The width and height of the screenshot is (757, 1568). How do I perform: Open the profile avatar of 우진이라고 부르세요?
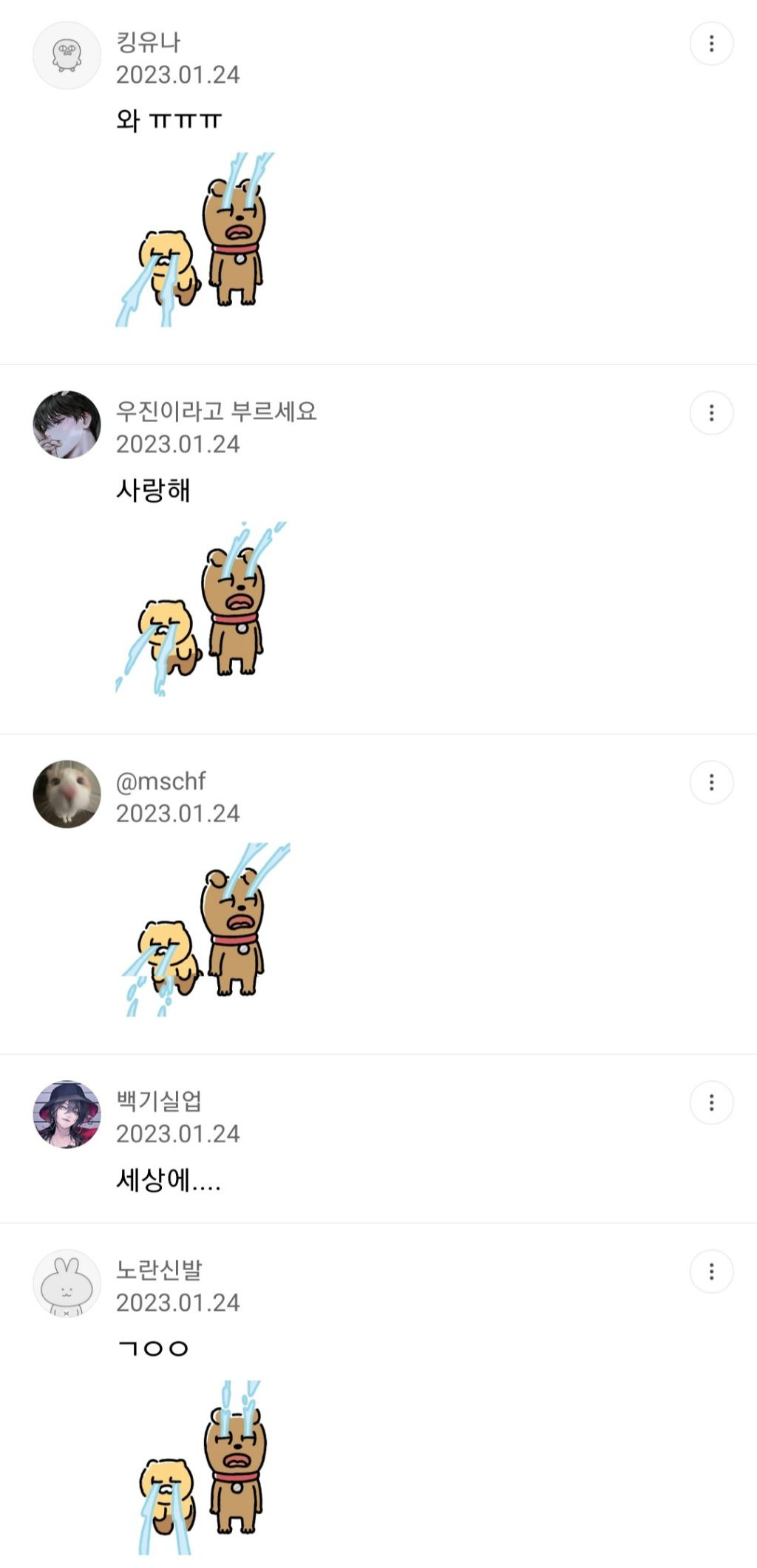click(67, 425)
